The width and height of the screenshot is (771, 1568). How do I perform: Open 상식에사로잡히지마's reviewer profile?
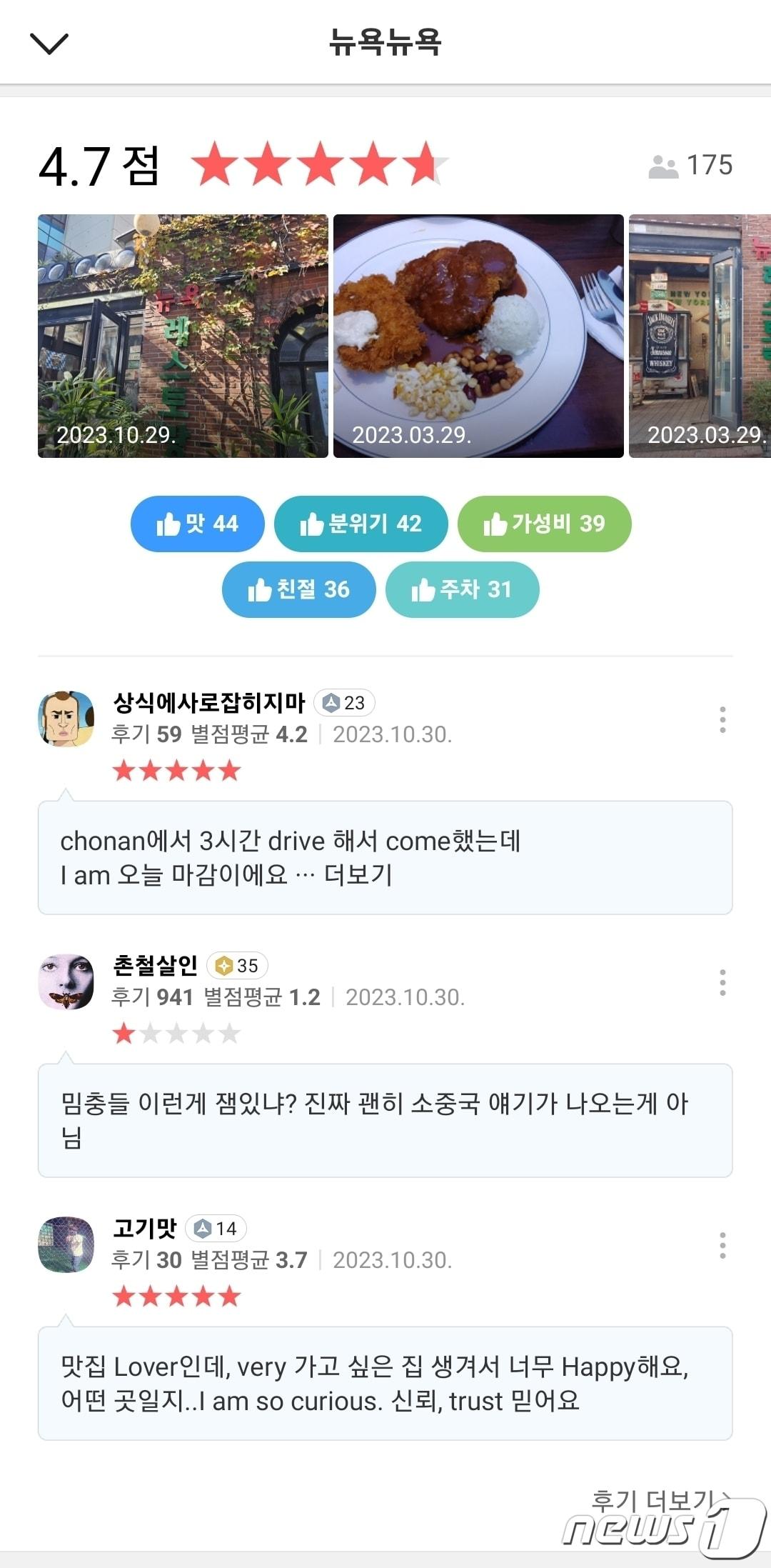pos(66,719)
